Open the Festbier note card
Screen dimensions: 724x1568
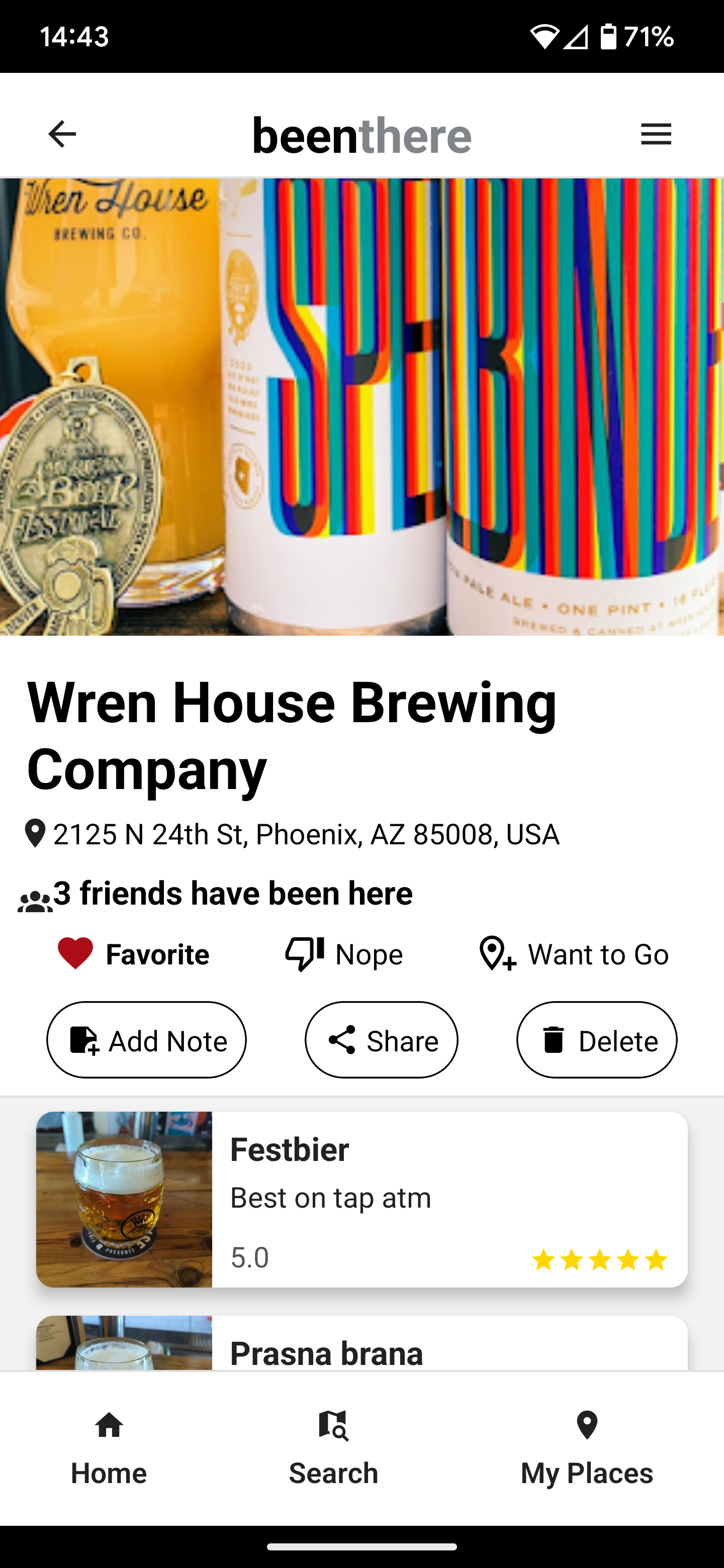click(361, 1199)
